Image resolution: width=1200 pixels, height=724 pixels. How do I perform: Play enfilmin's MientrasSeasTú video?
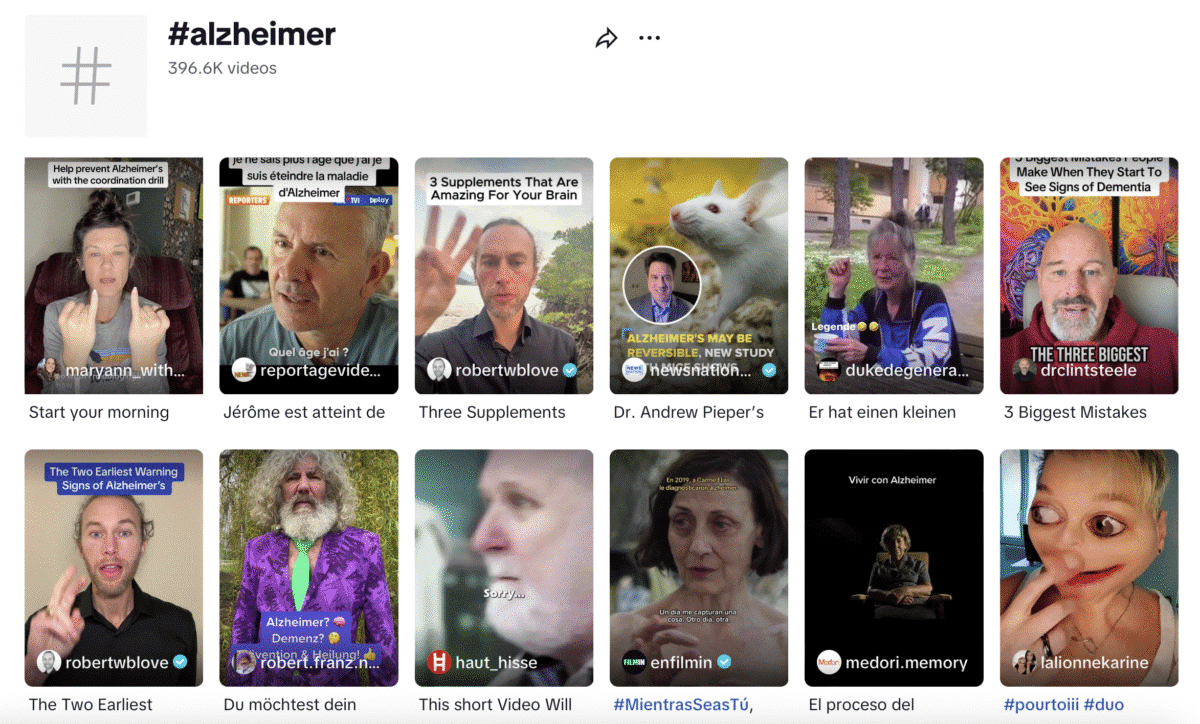click(x=698, y=567)
